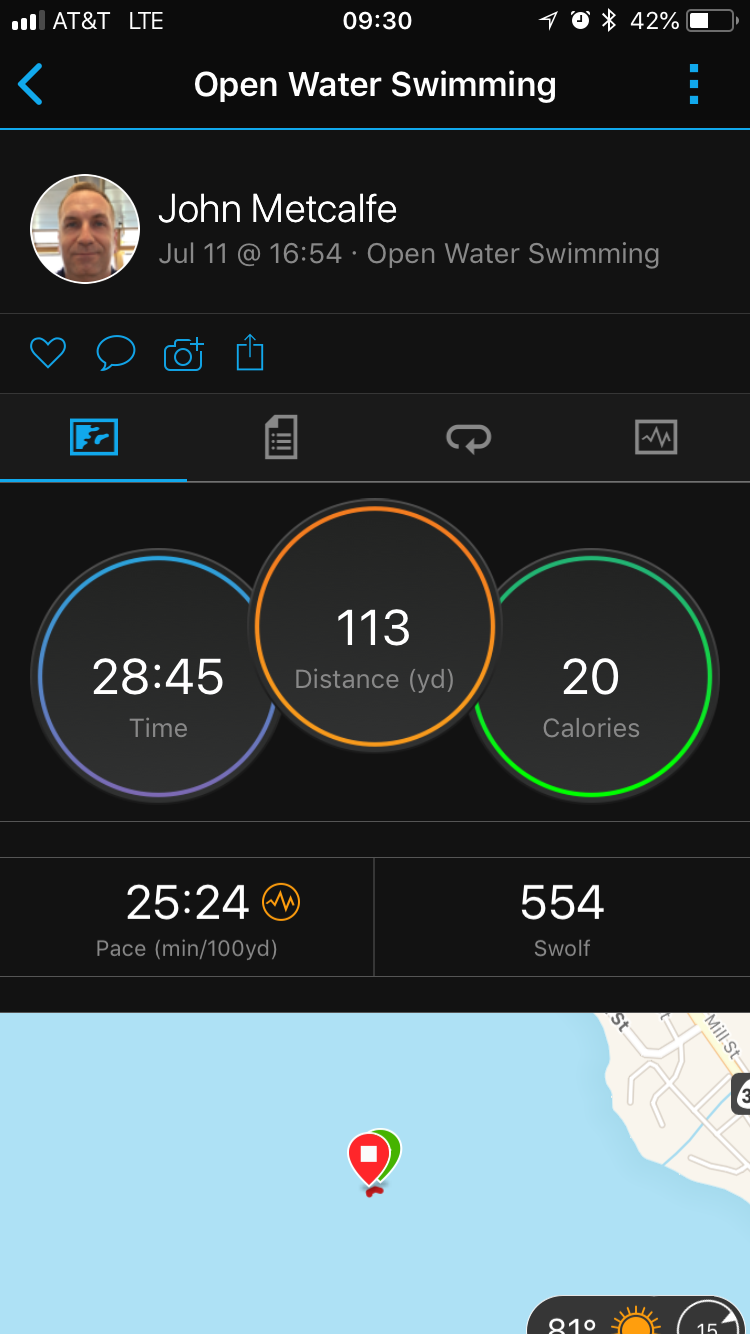Image resolution: width=750 pixels, height=1334 pixels.
Task: Switch to the charts tab
Action: [x=656, y=438]
